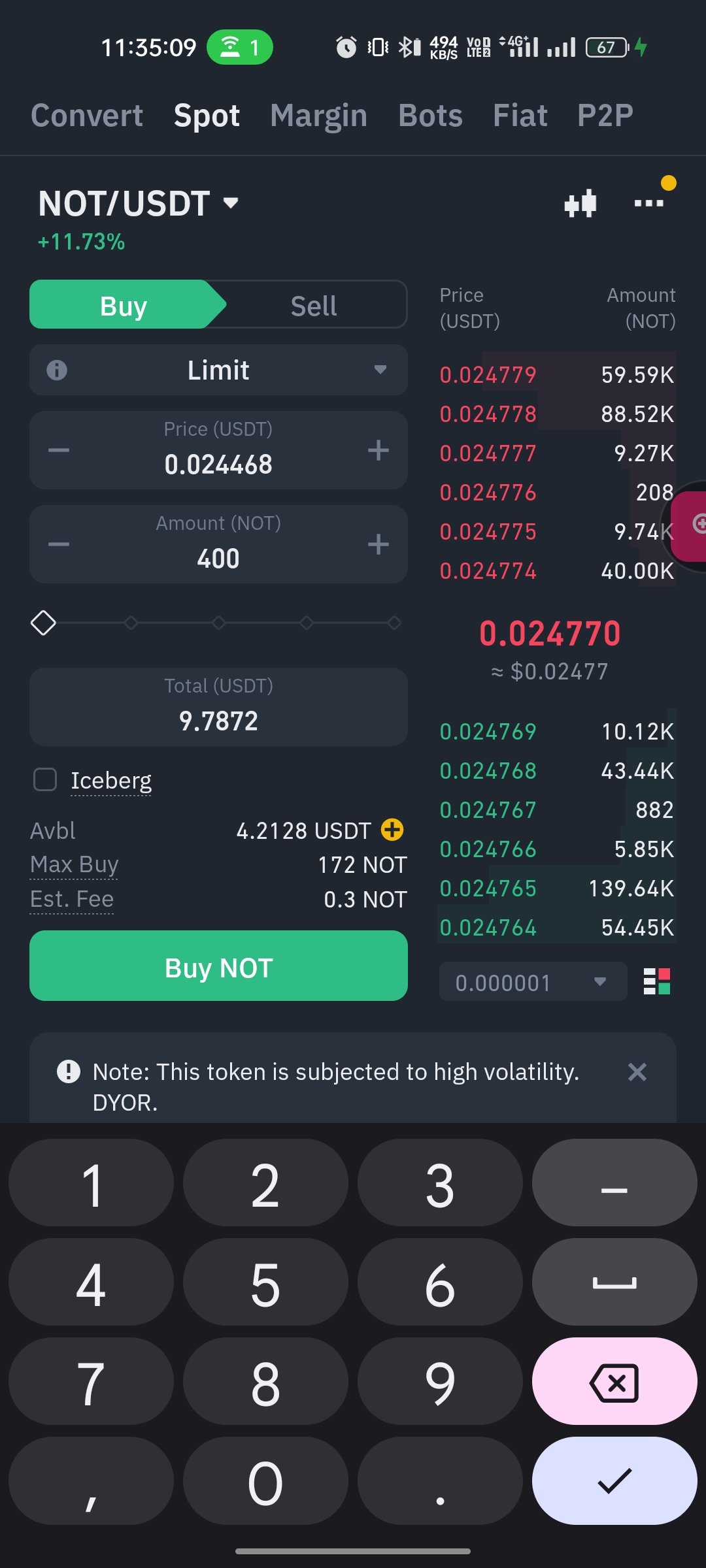Hit the backspace key on keypad
The image size is (706, 1568).
click(614, 1381)
